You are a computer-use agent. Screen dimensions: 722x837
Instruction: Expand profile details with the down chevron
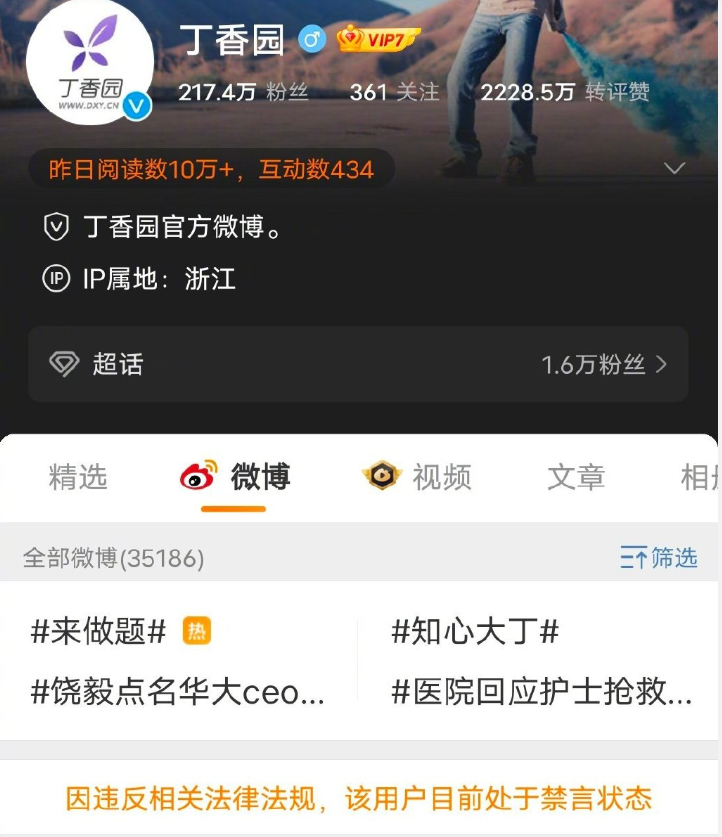[675, 168]
